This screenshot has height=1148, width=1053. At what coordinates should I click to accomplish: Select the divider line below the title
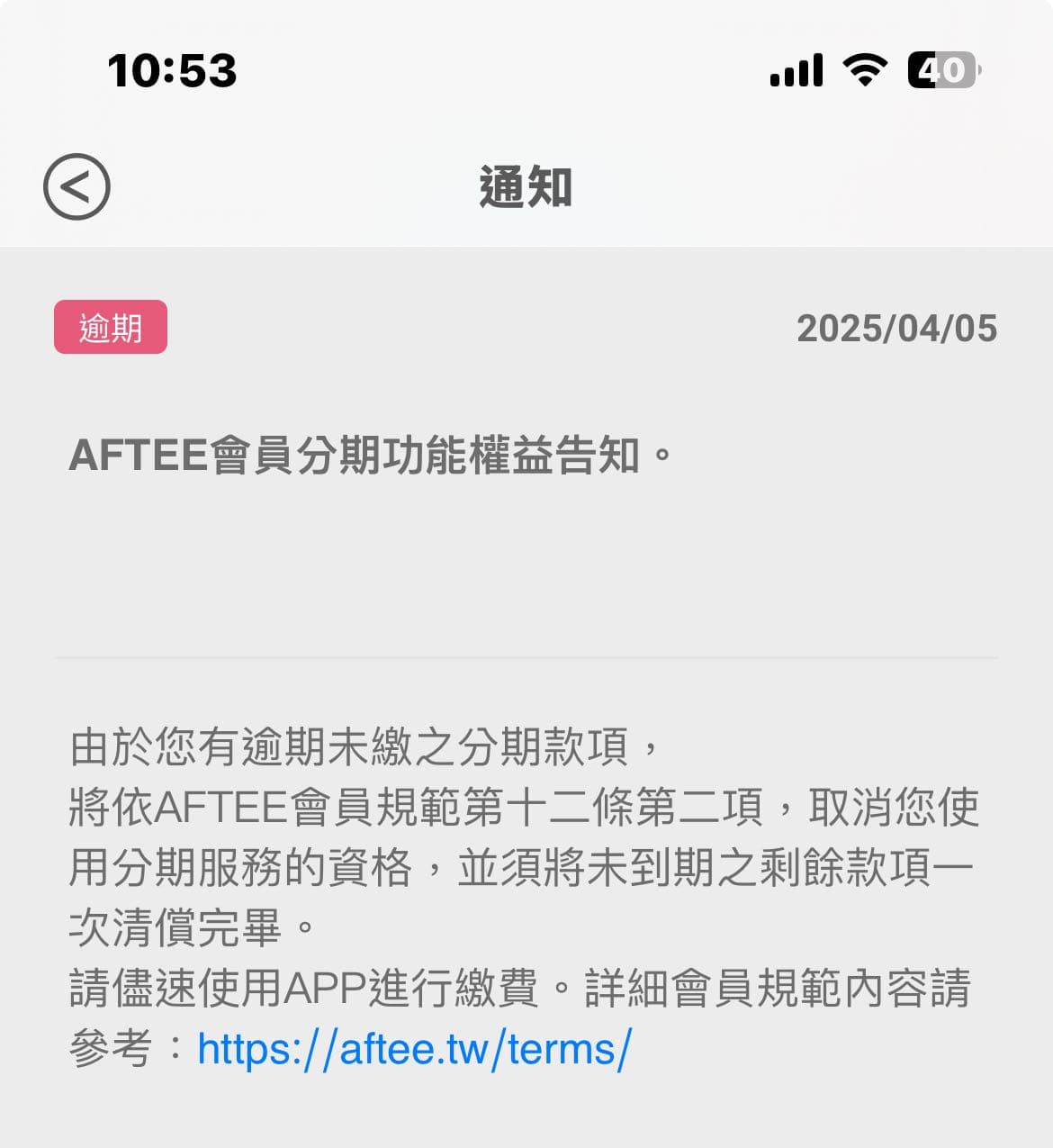[526, 658]
